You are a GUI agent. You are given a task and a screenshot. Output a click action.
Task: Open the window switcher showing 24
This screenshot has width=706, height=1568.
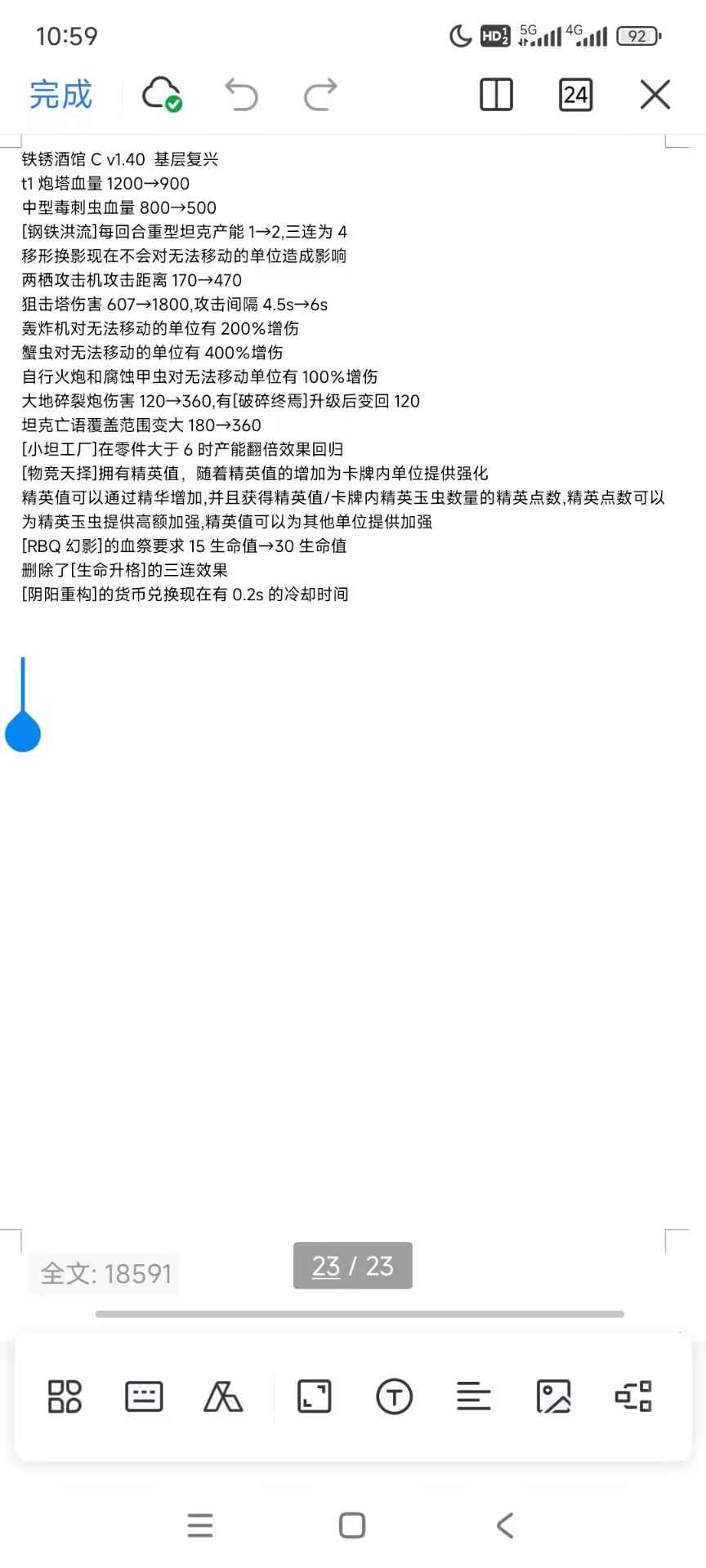pyautogui.click(x=575, y=95)
